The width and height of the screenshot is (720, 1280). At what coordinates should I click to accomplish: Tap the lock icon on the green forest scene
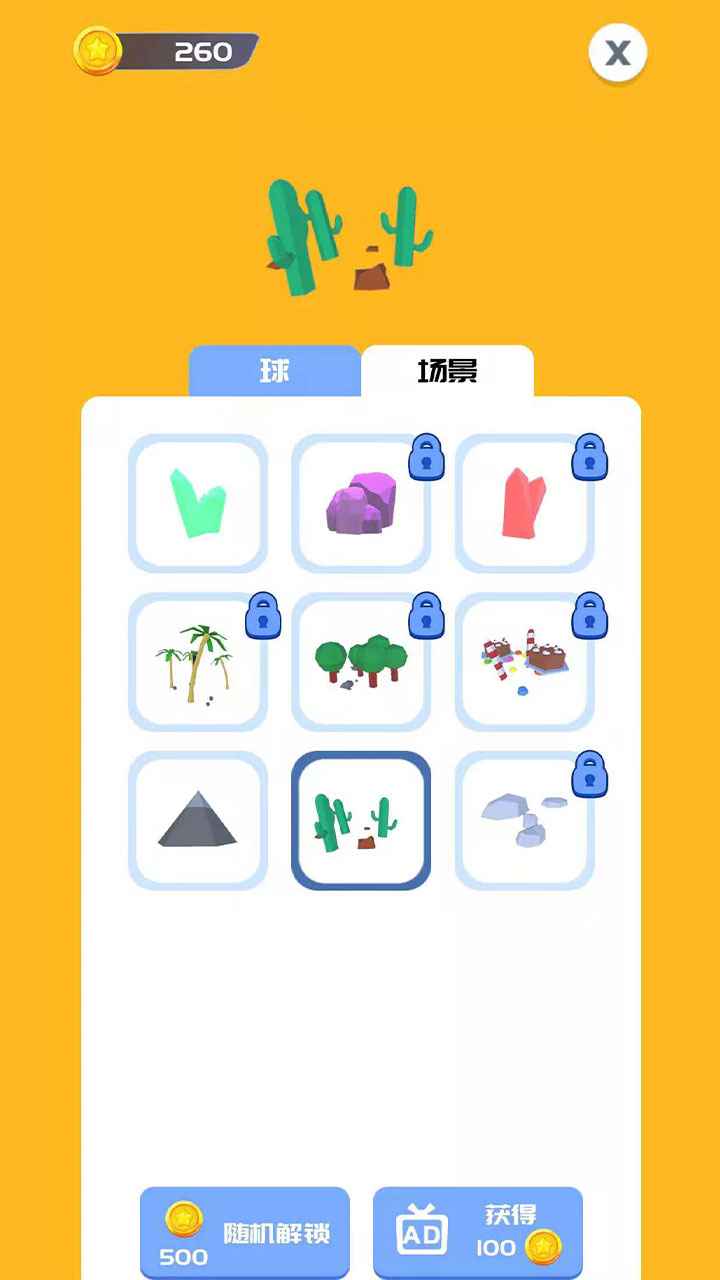(426, 616)
